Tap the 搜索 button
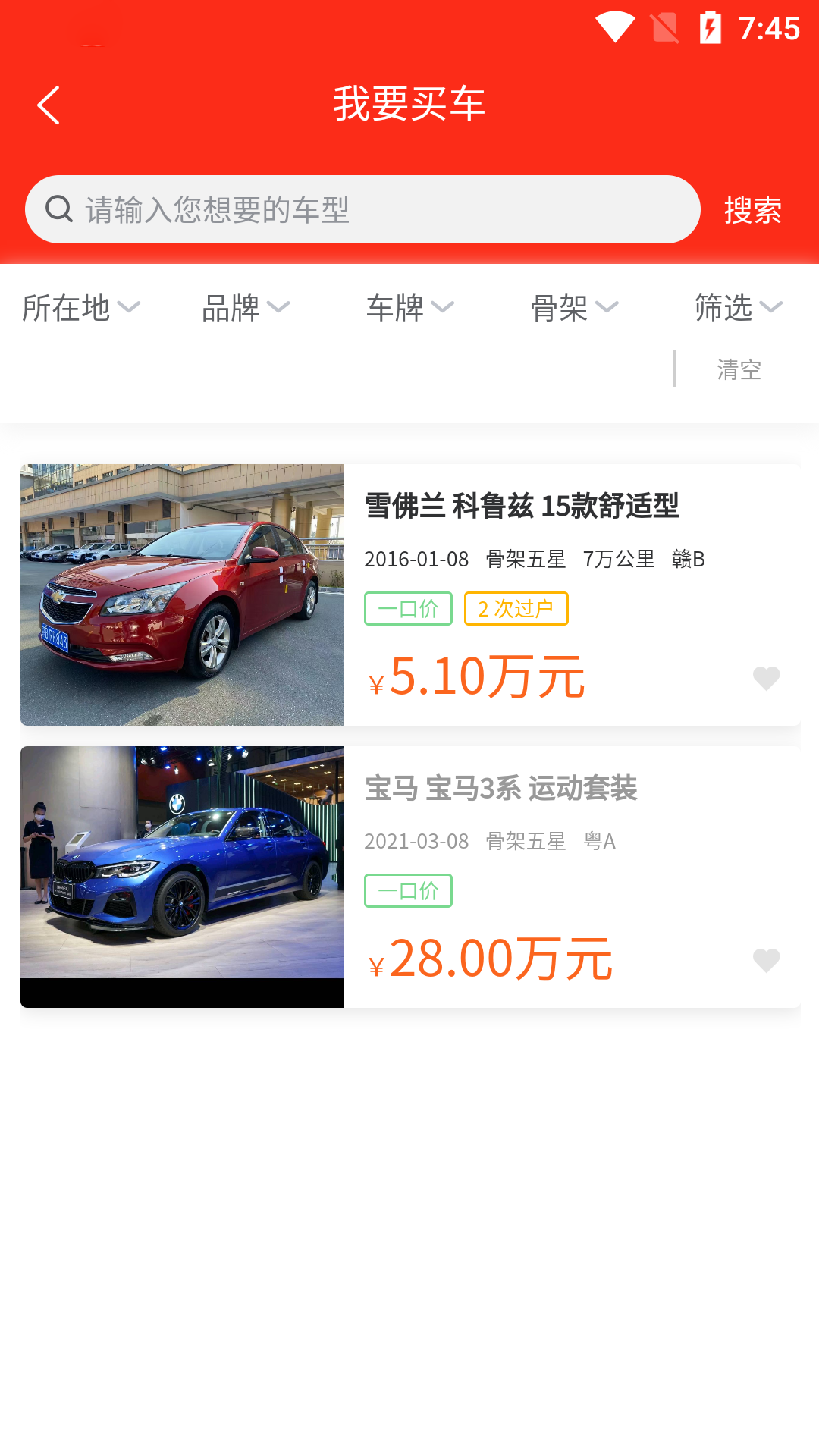 [752, 210]
